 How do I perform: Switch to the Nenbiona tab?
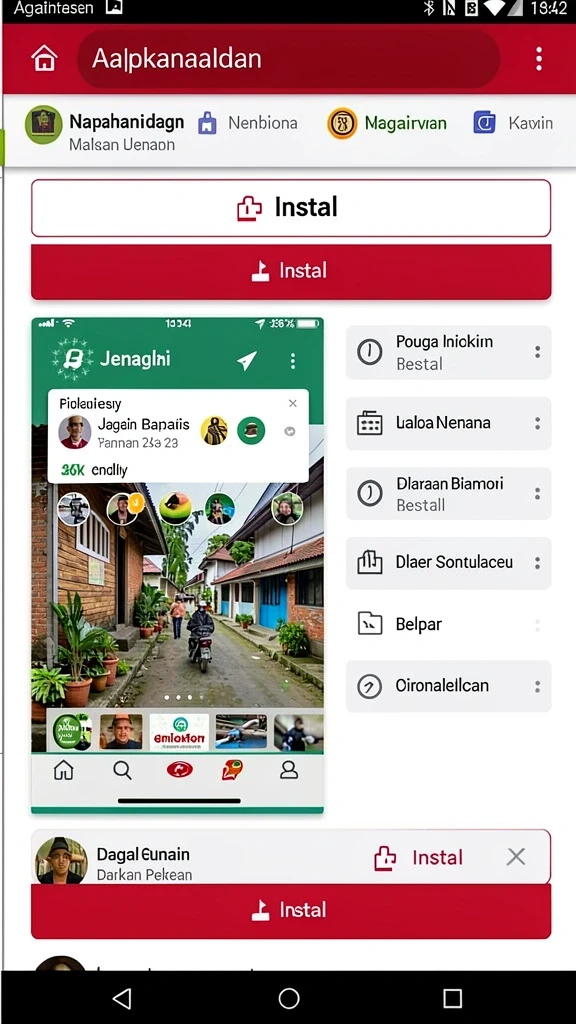[248, 123]
